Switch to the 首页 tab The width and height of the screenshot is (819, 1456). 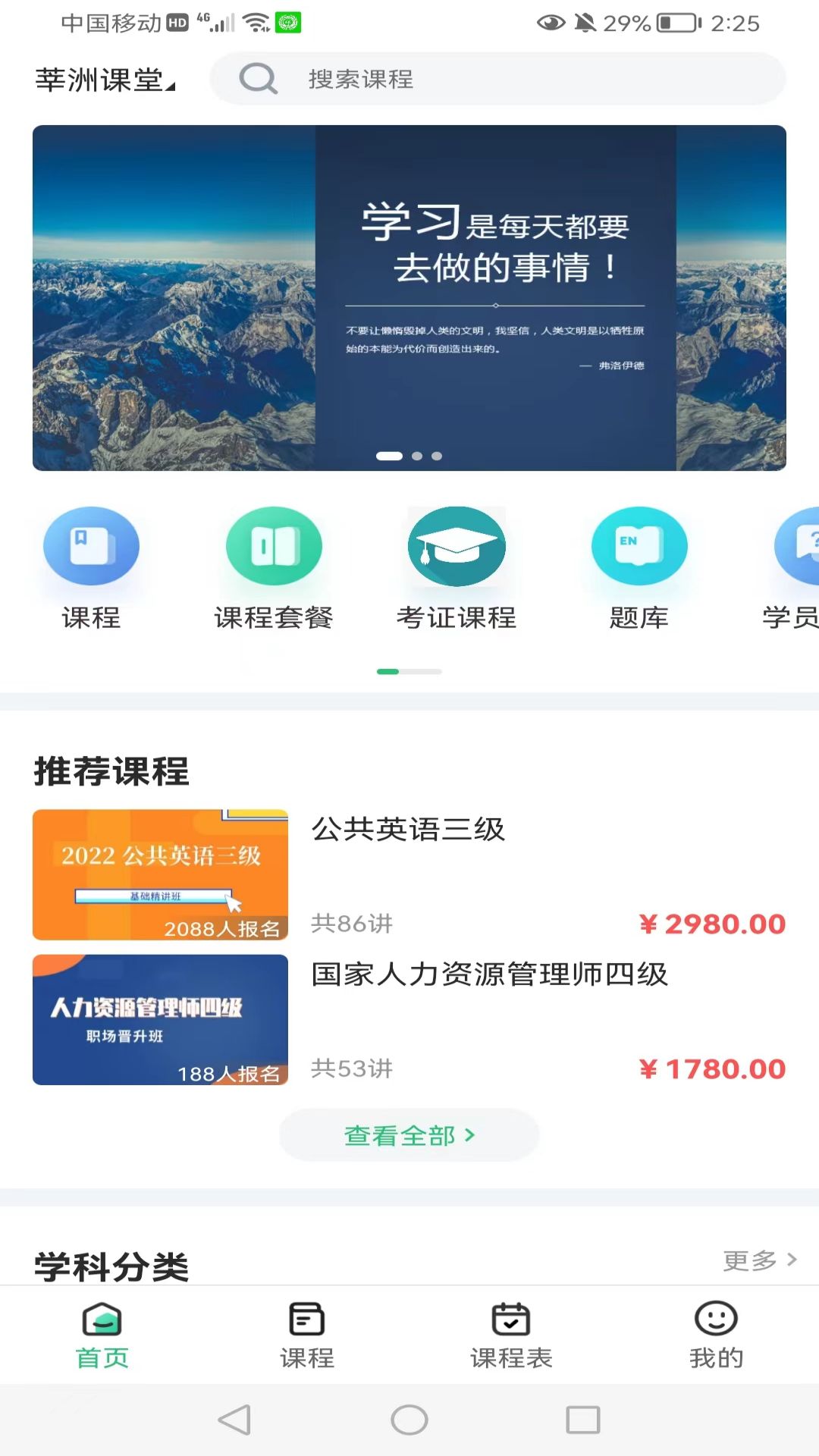(102, 1335)
